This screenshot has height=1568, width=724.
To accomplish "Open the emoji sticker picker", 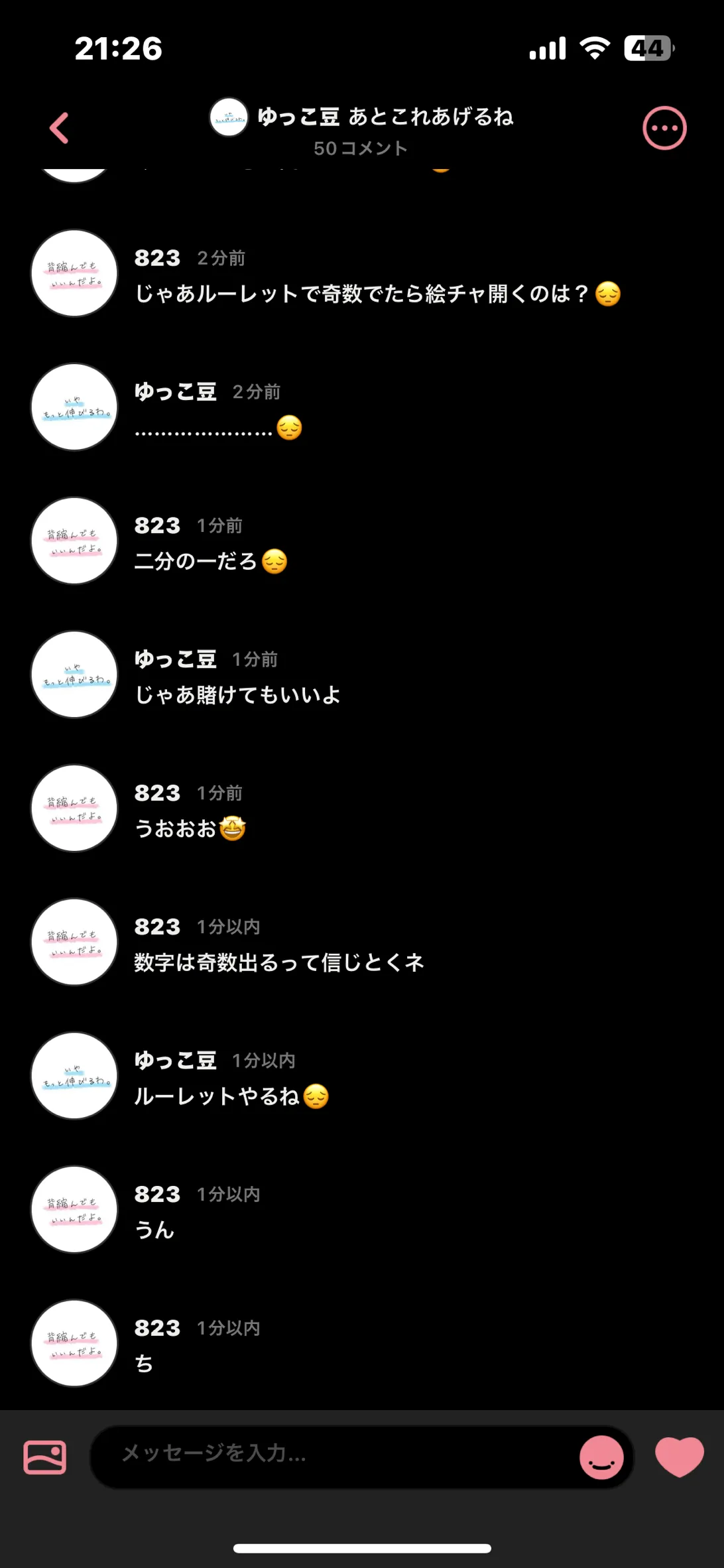I will coord(601,1457).
